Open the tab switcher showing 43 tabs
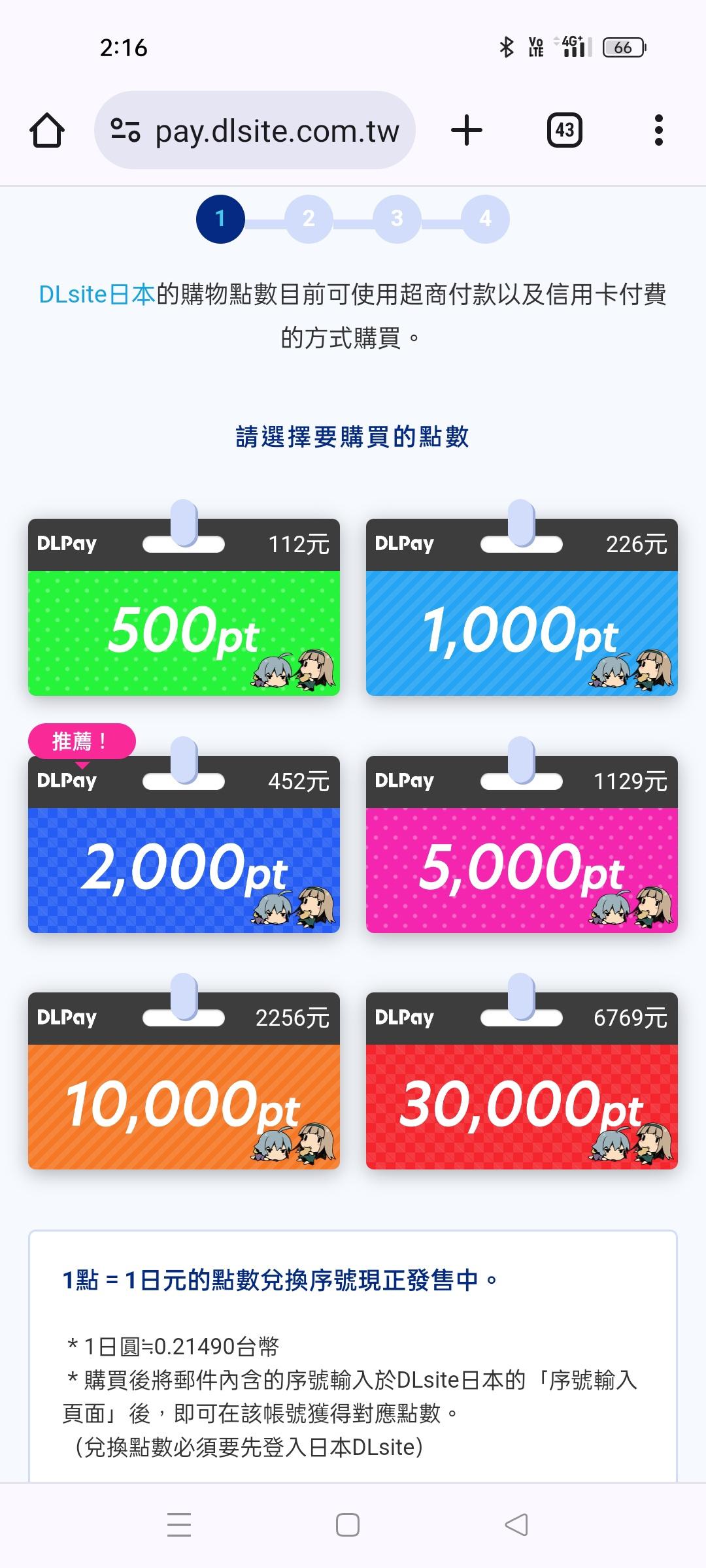This screenshot has height=1568, width=706. [x=564, y=131]
